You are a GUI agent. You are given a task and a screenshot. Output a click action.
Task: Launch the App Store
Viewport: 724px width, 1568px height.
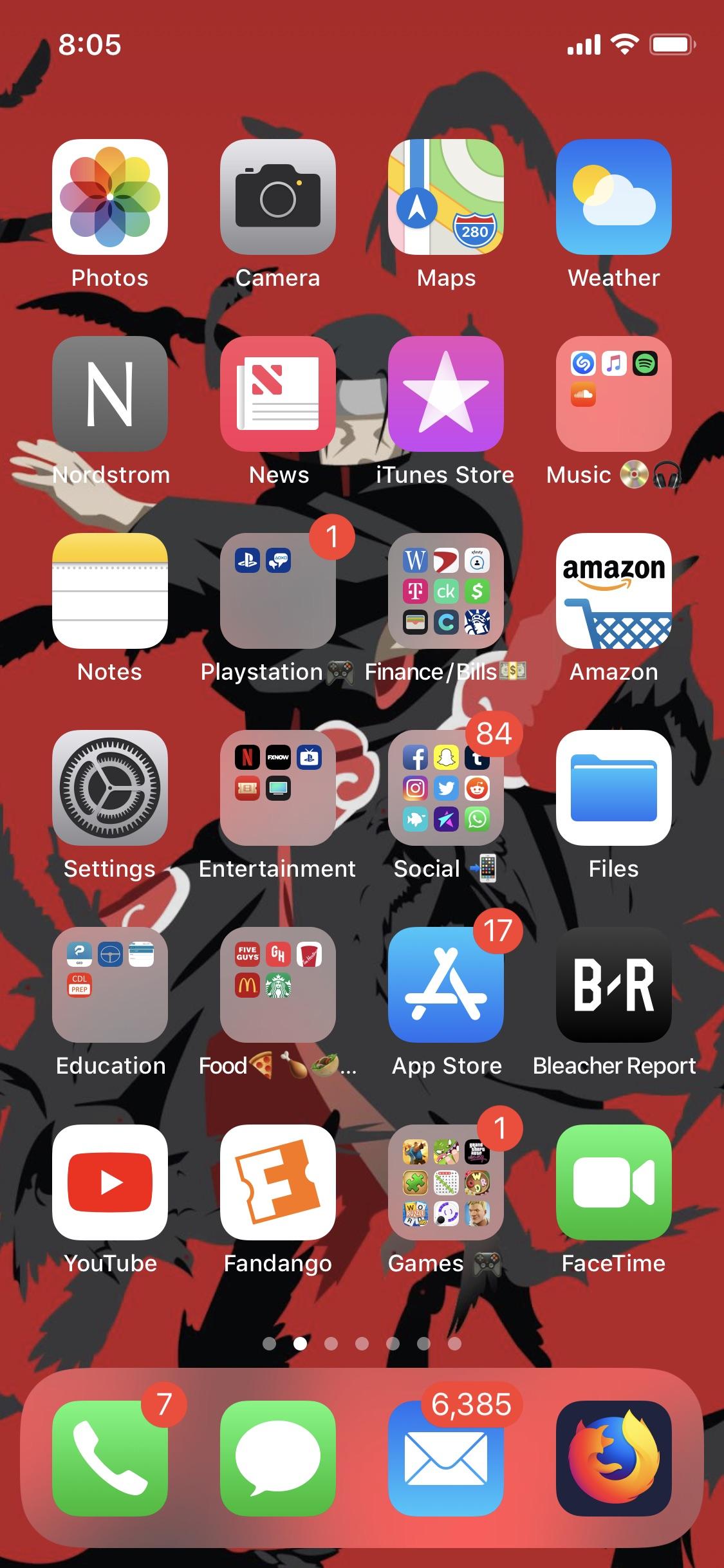pyautogui.click(x=446, y=985)
